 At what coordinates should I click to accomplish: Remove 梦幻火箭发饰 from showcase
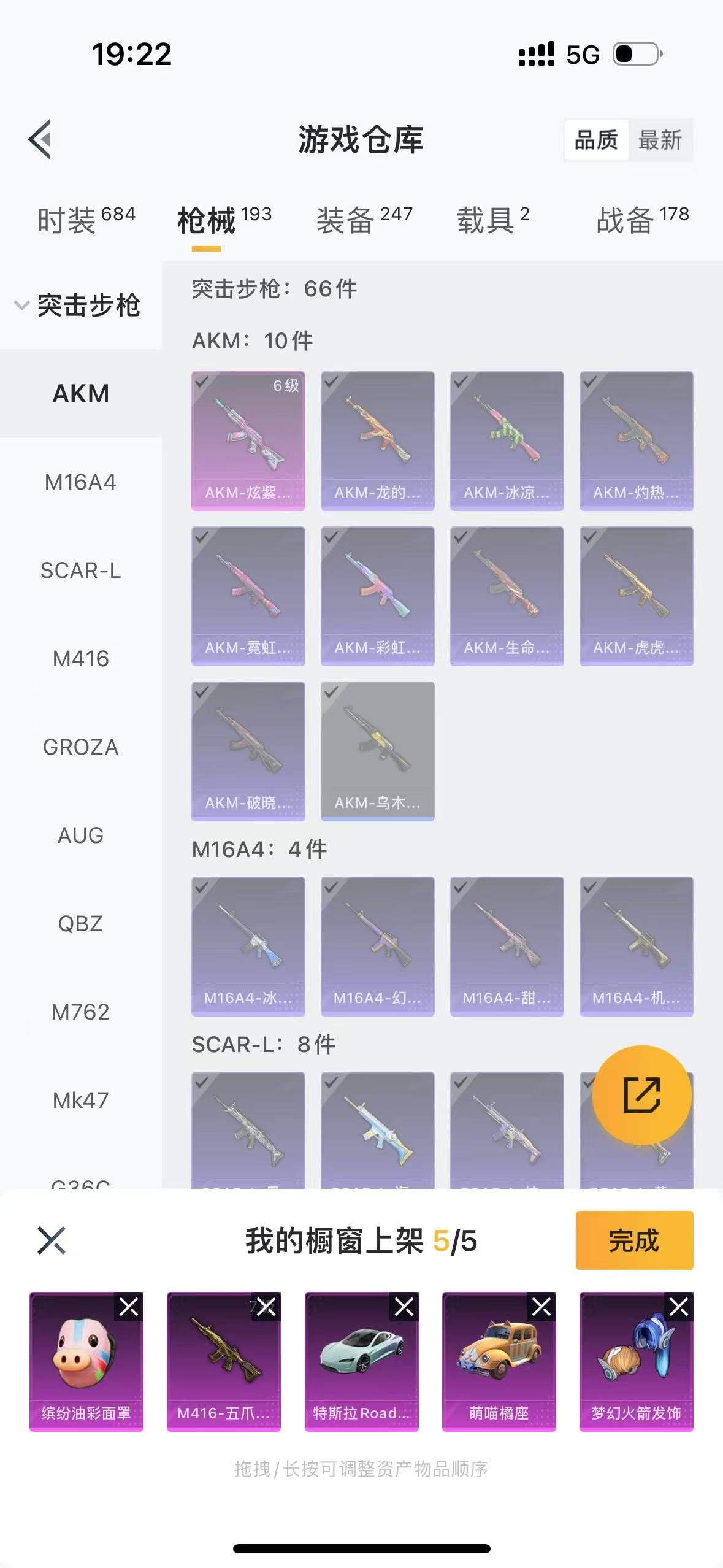(x=679, y=1307)
